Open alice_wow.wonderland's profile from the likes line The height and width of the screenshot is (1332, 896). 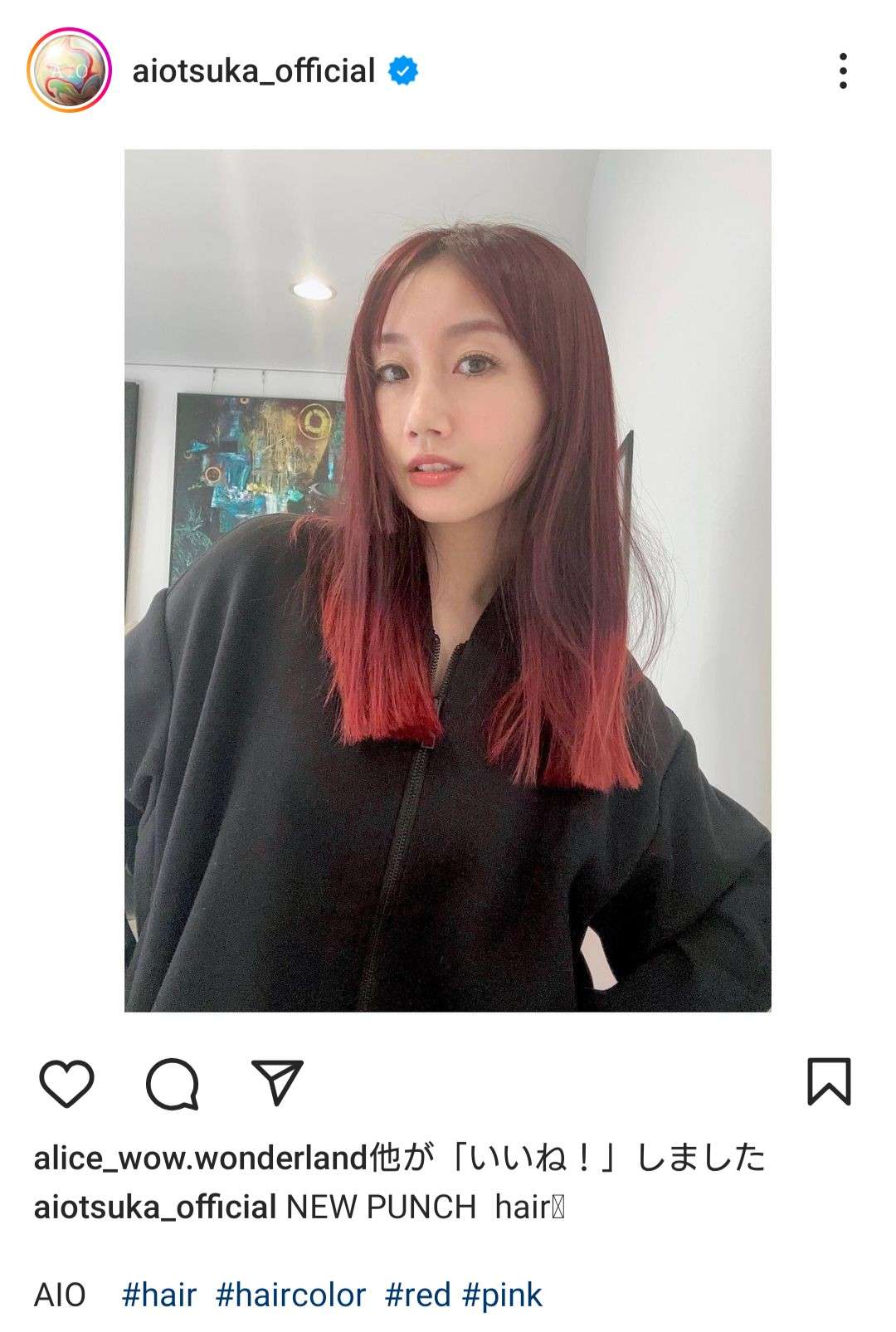coord(200,1157)
